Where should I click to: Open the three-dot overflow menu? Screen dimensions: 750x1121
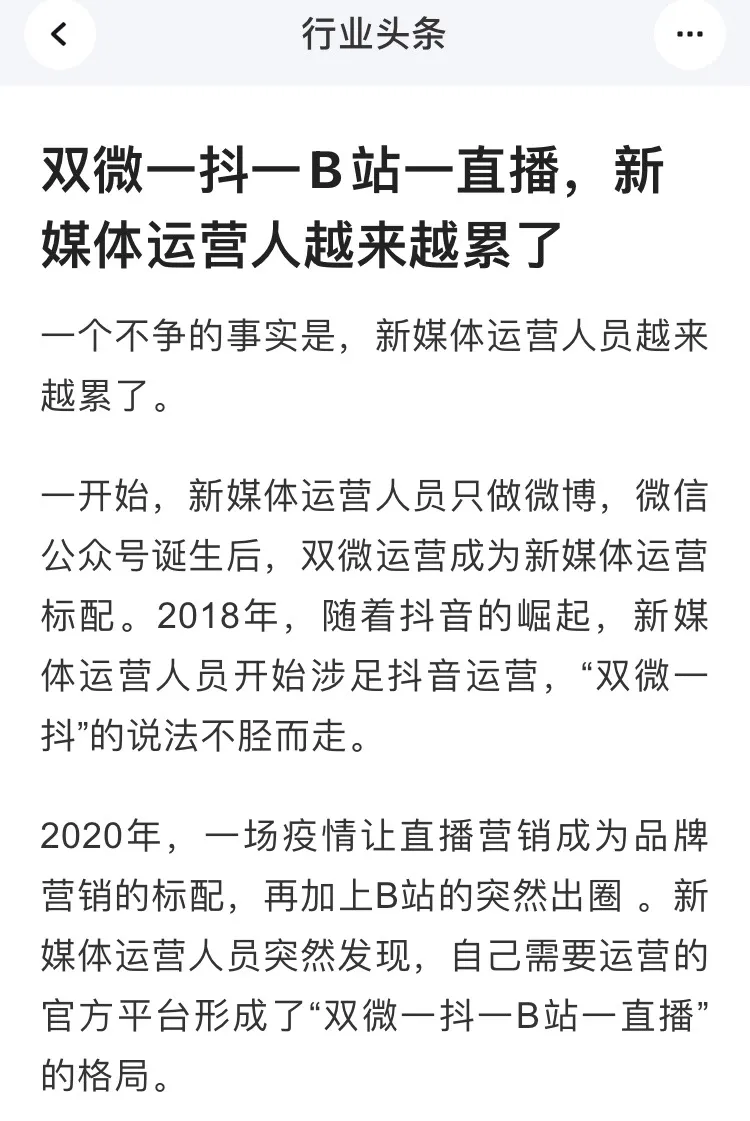point(689,35)
